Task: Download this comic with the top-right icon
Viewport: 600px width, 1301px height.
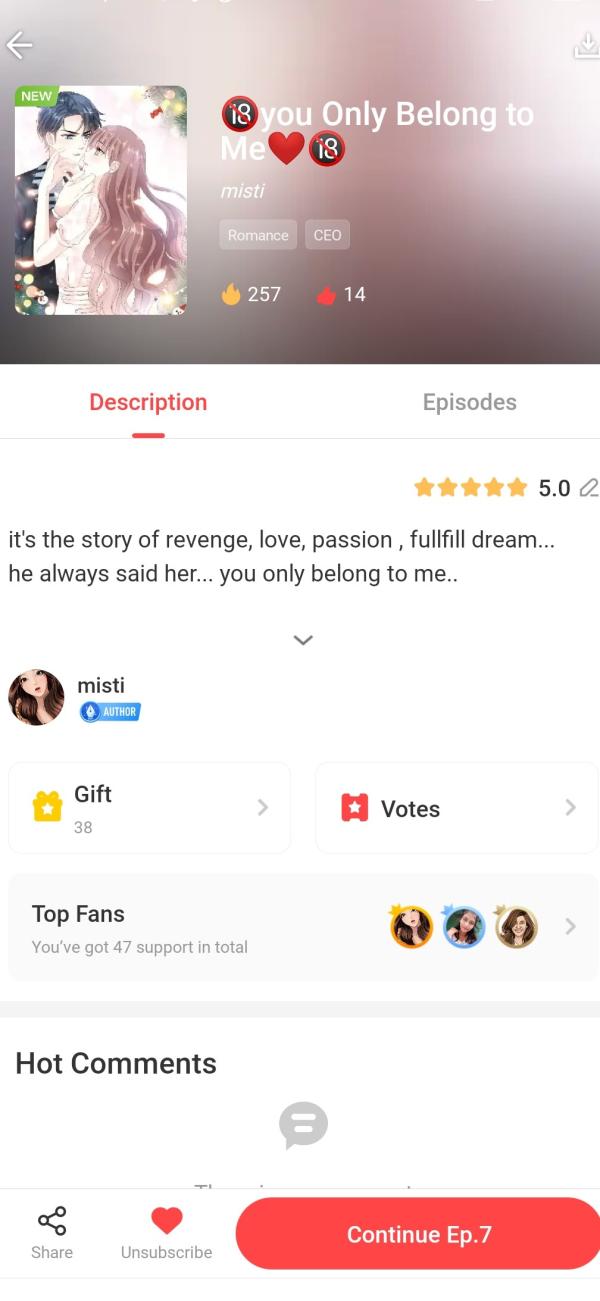Action: [585, 45]
